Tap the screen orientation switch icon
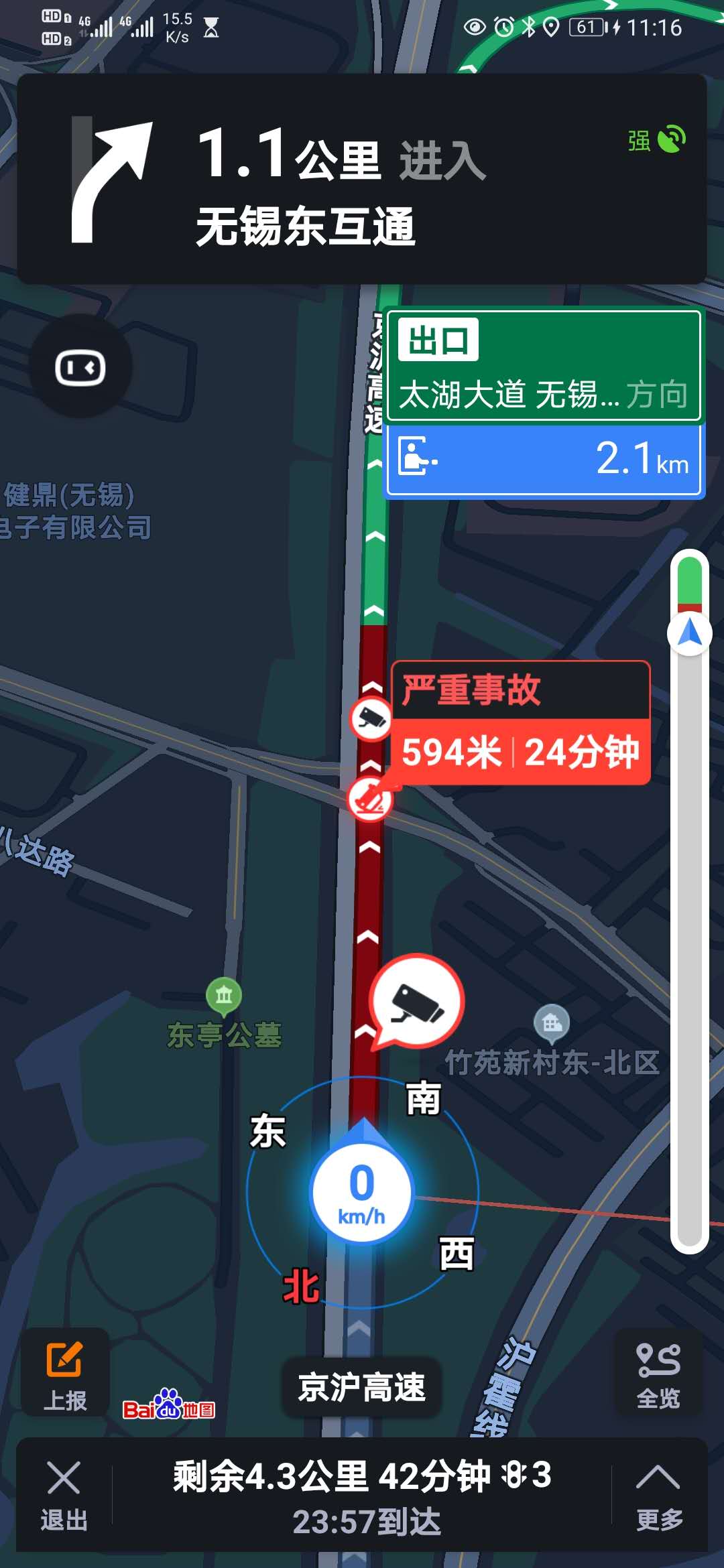The height and width of the screenshot is (1568, 724). tap(80, 367)
